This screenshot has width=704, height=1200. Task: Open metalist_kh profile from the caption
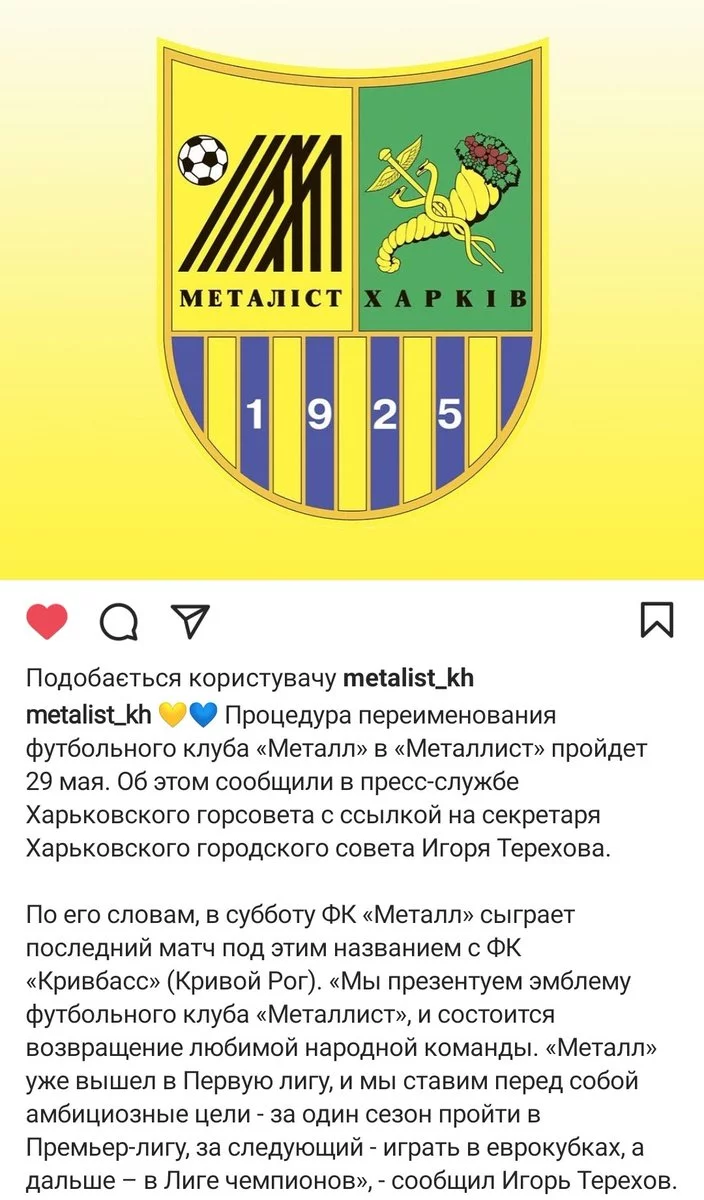pyautogui.click(x=88, y=716)
